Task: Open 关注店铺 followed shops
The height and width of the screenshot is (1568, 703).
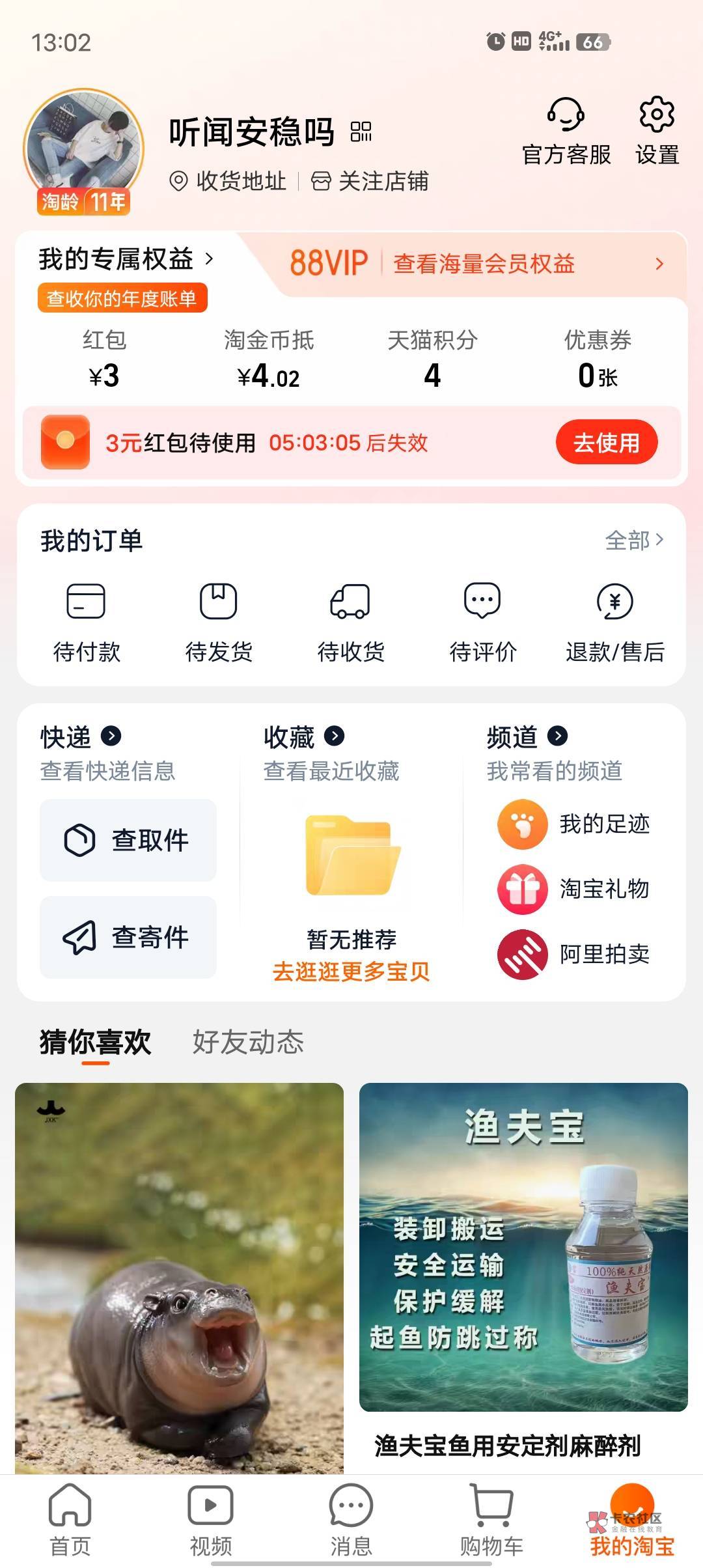Action: 370,181
